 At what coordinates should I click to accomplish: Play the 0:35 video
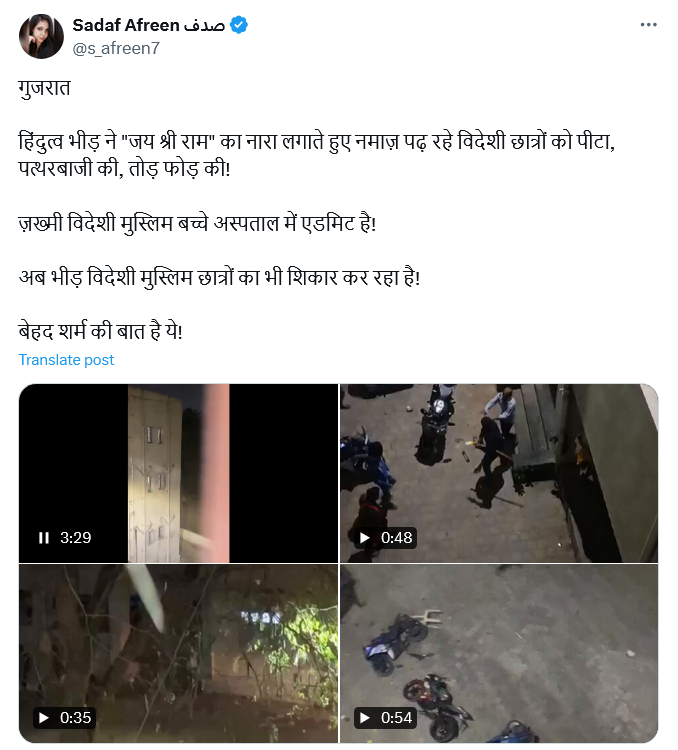coord(44,717)
